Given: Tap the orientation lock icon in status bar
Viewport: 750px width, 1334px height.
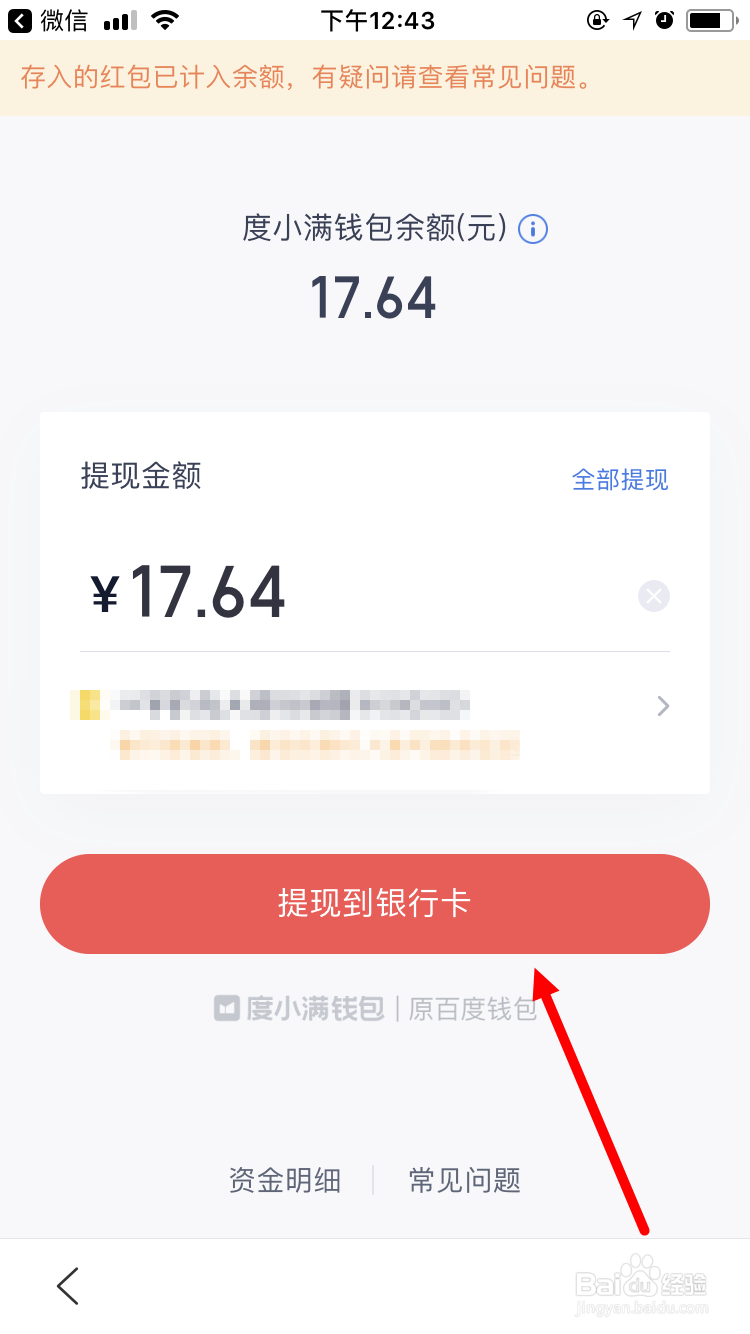Looking at the screenshot, I should coord(597,19).
